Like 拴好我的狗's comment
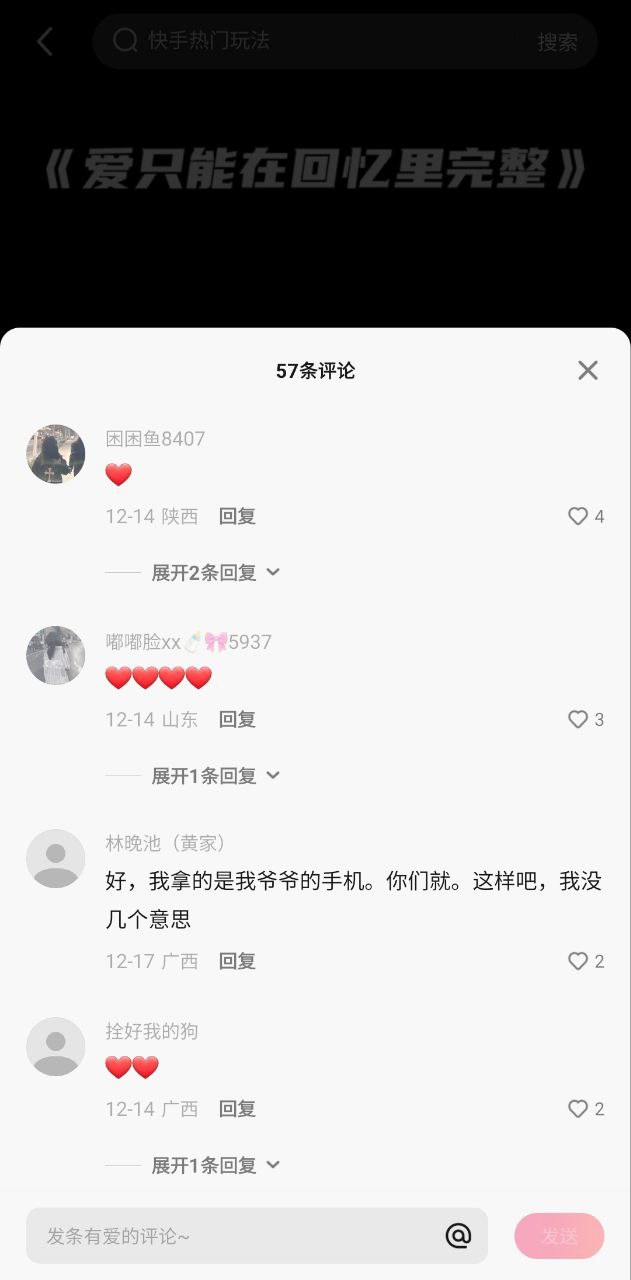Screen dimensions: 631x1280 pos(578,1108)
